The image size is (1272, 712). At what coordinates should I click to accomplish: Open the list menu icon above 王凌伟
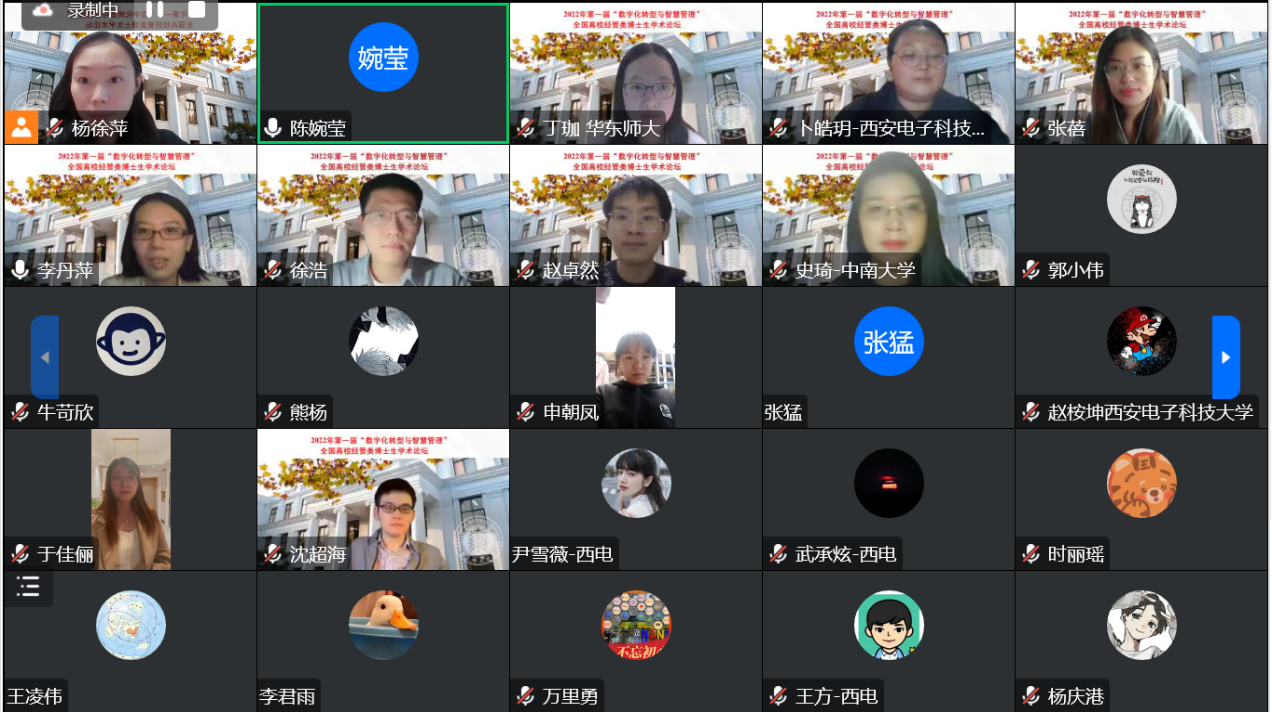tap(28, 587)
